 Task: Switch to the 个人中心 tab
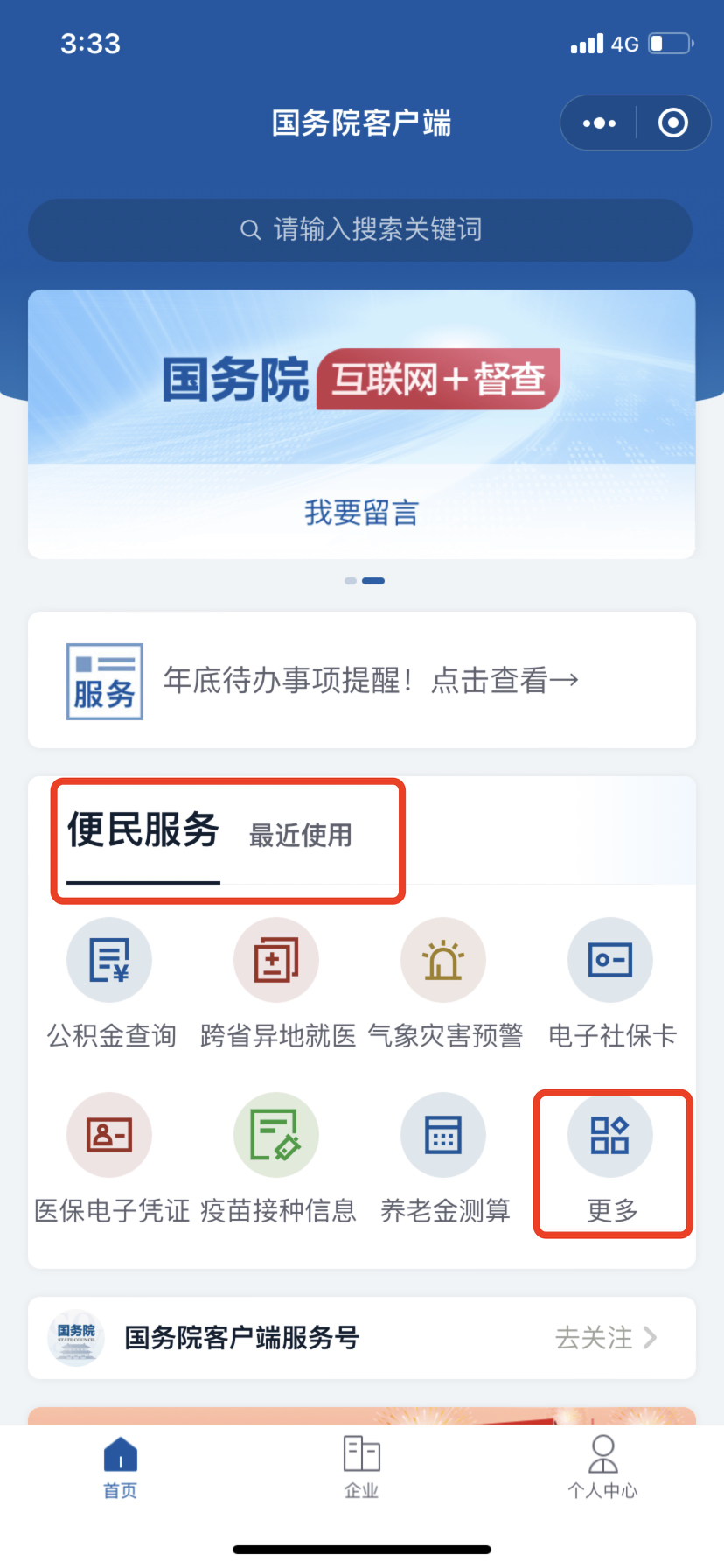coord(602,1466)
